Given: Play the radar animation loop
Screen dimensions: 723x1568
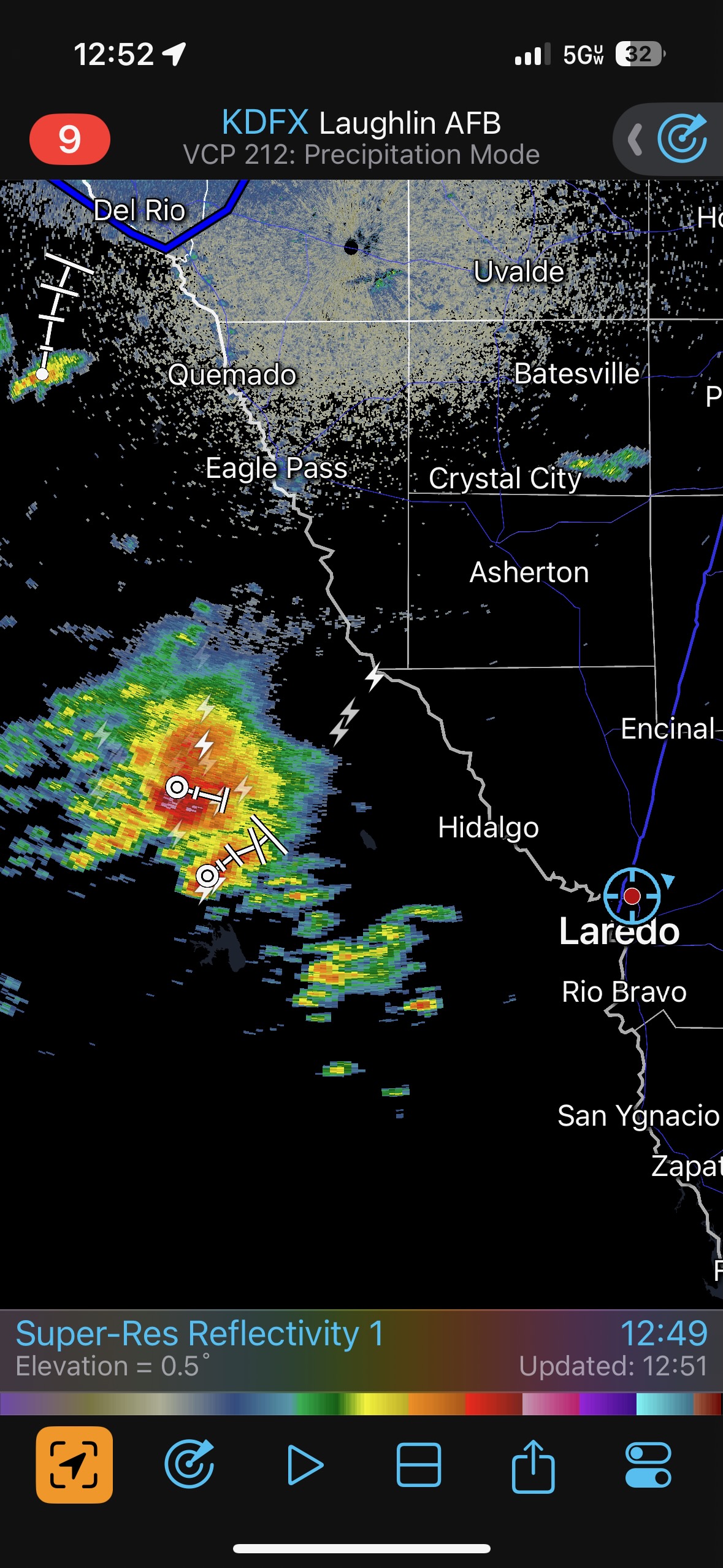Looking at the screenshot, I should (304, 1464).
